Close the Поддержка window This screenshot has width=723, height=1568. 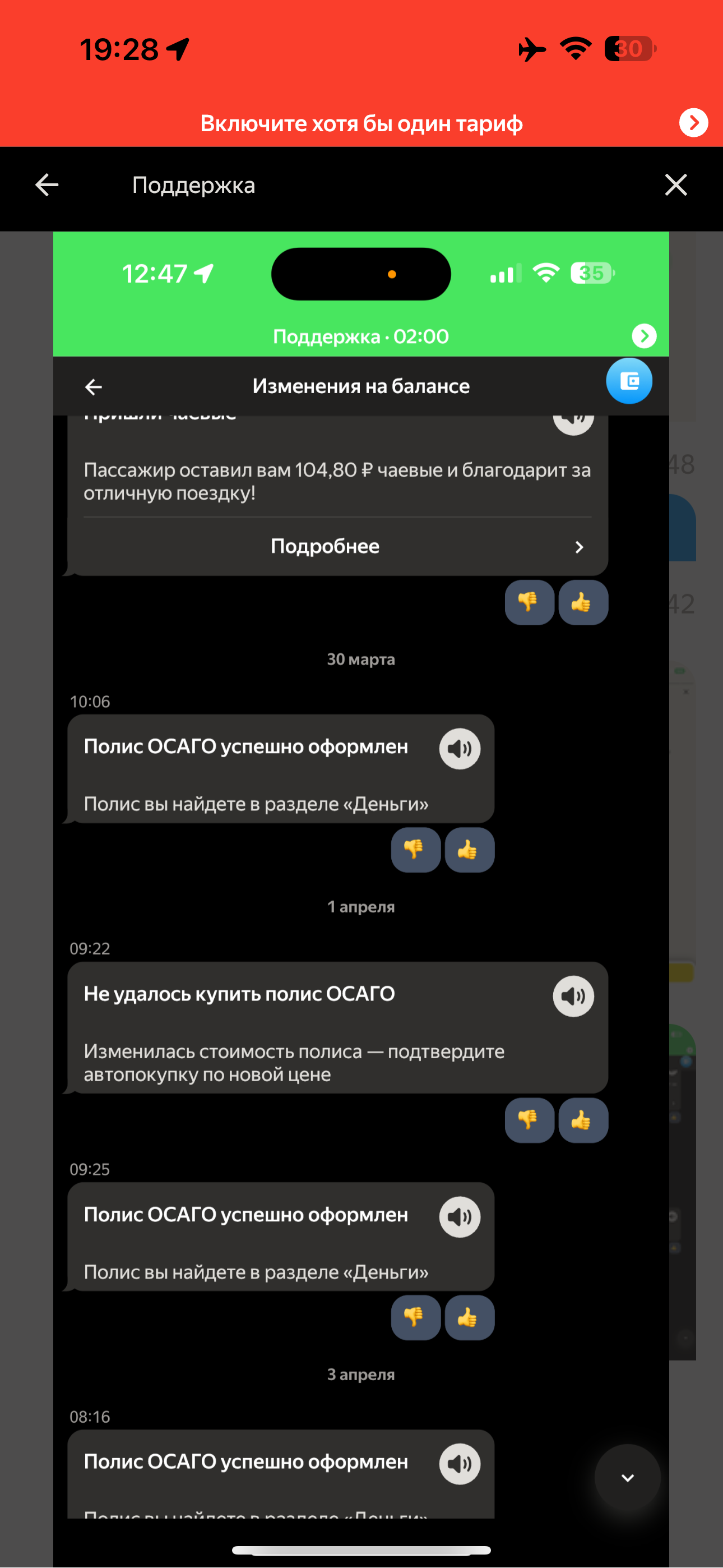pyautogui.click(x=675, y=185)
